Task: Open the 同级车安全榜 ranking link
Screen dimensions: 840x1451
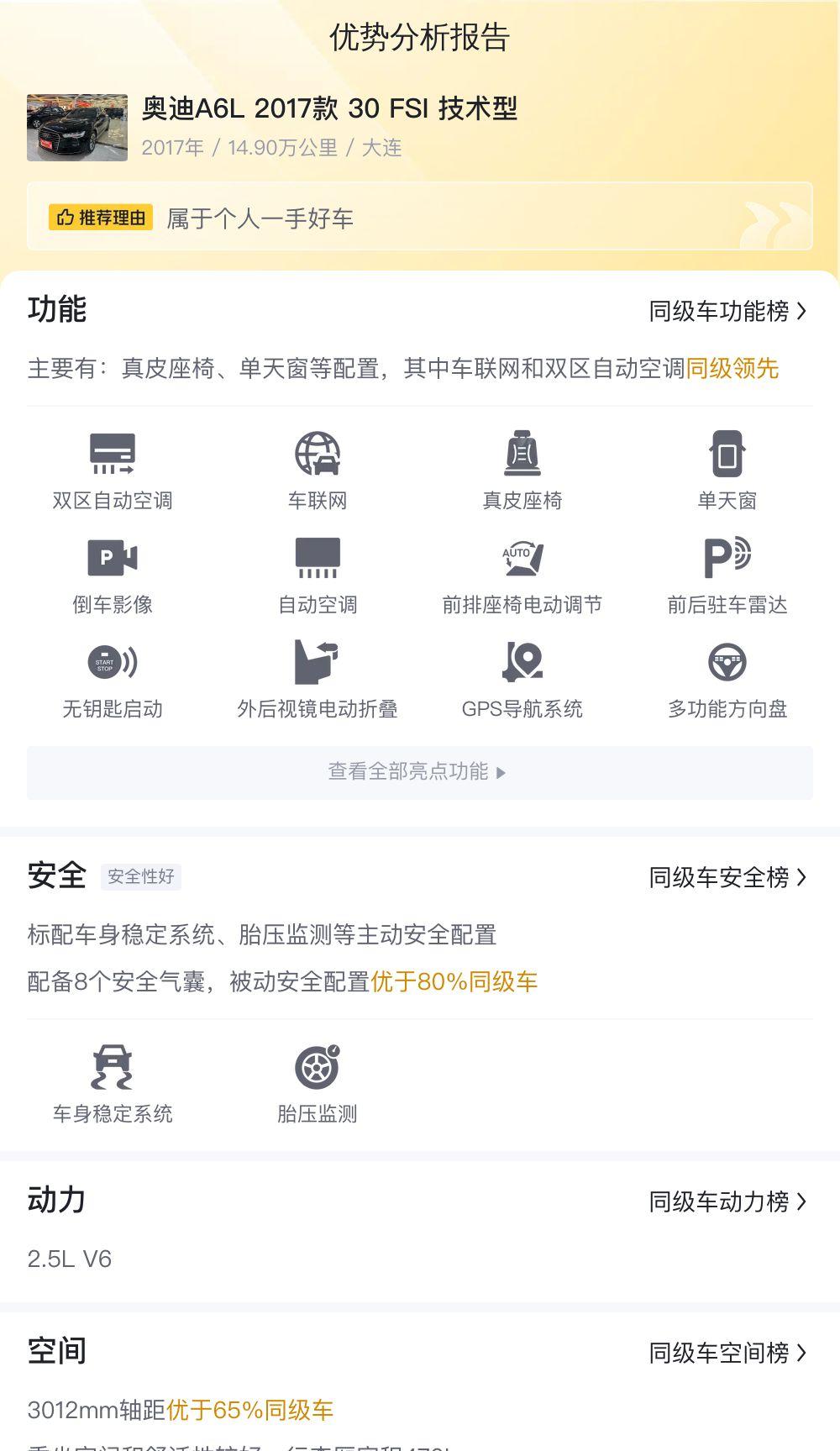Action: tap(727, 878)
